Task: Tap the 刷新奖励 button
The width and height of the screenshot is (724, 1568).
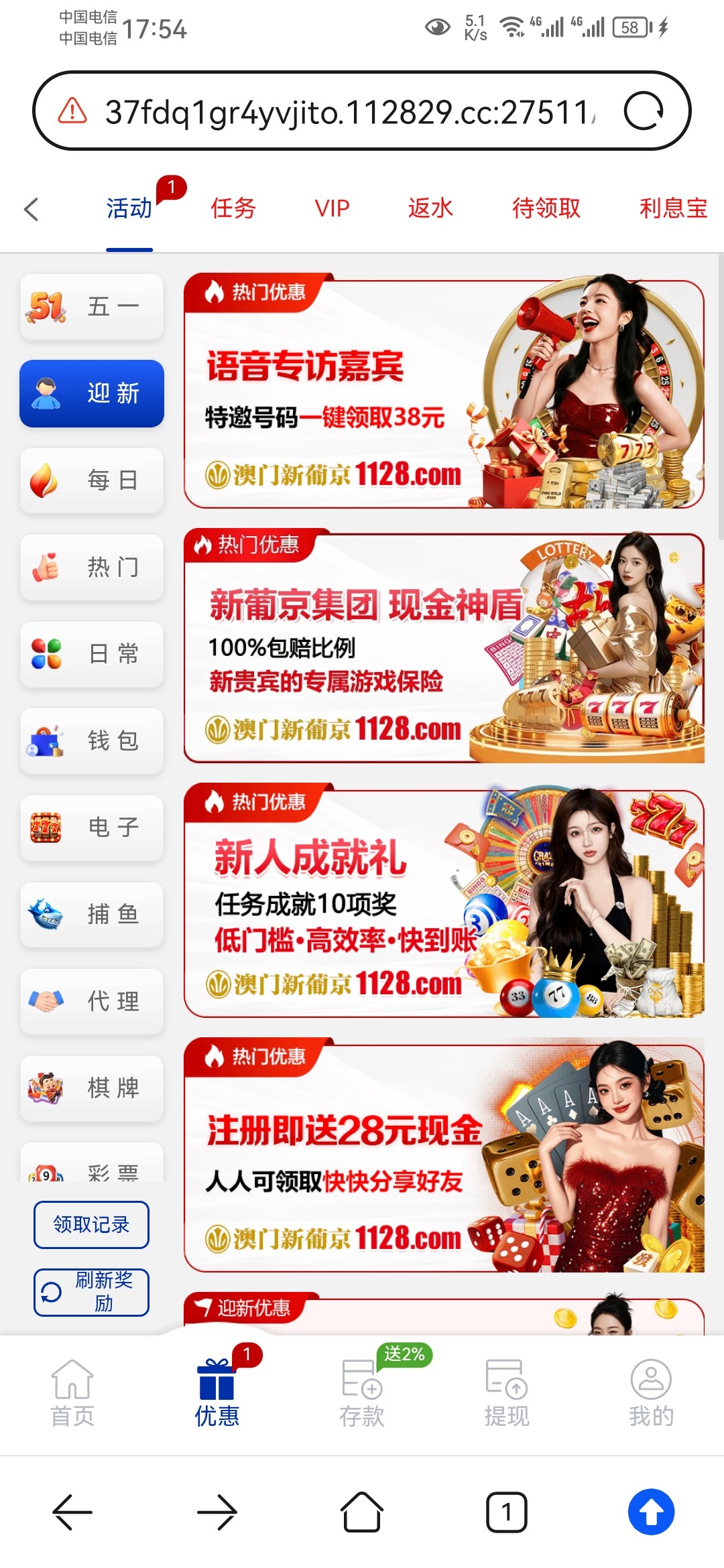Action: click(x=91, y=1292)
